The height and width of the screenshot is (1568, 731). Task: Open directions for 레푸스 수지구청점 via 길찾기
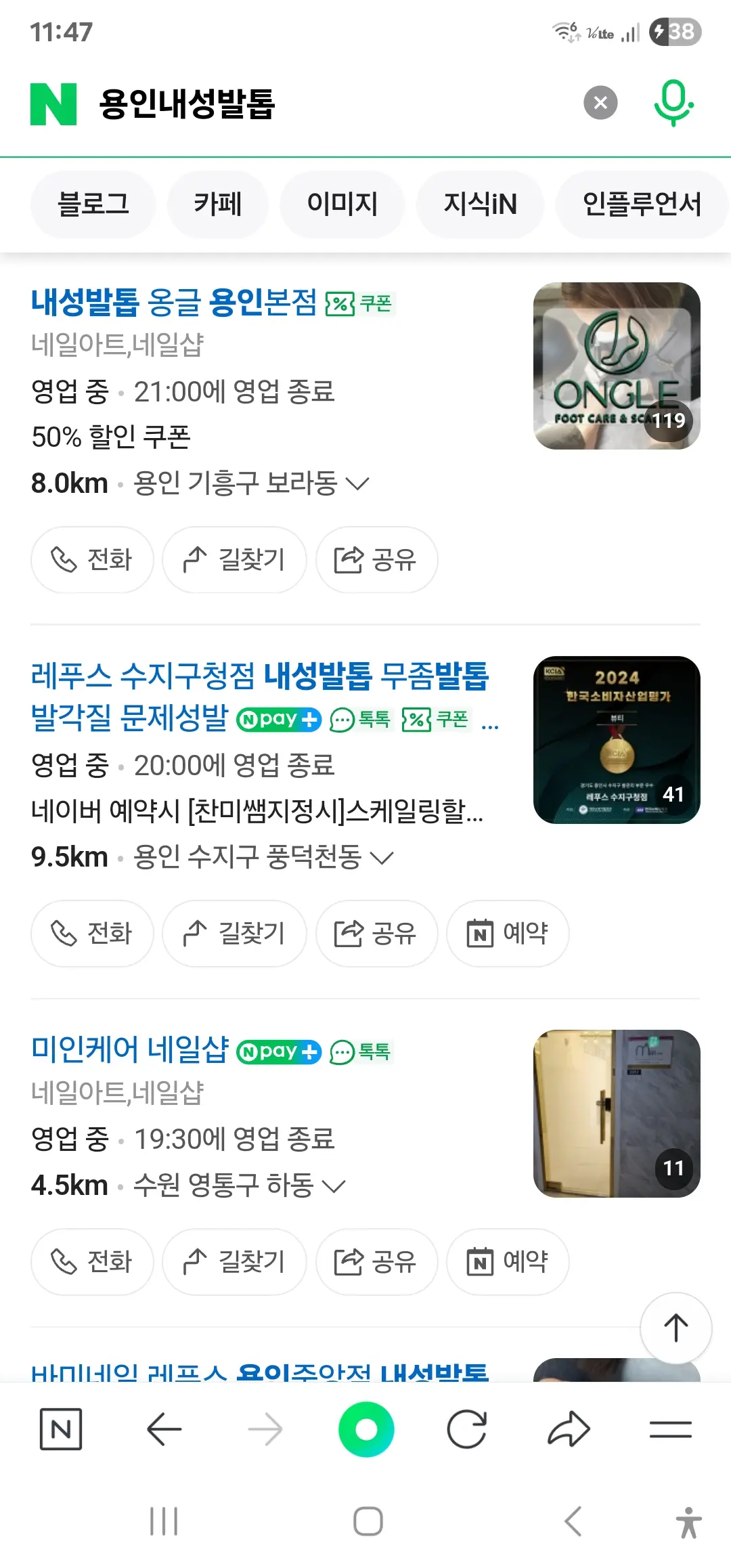234,933
